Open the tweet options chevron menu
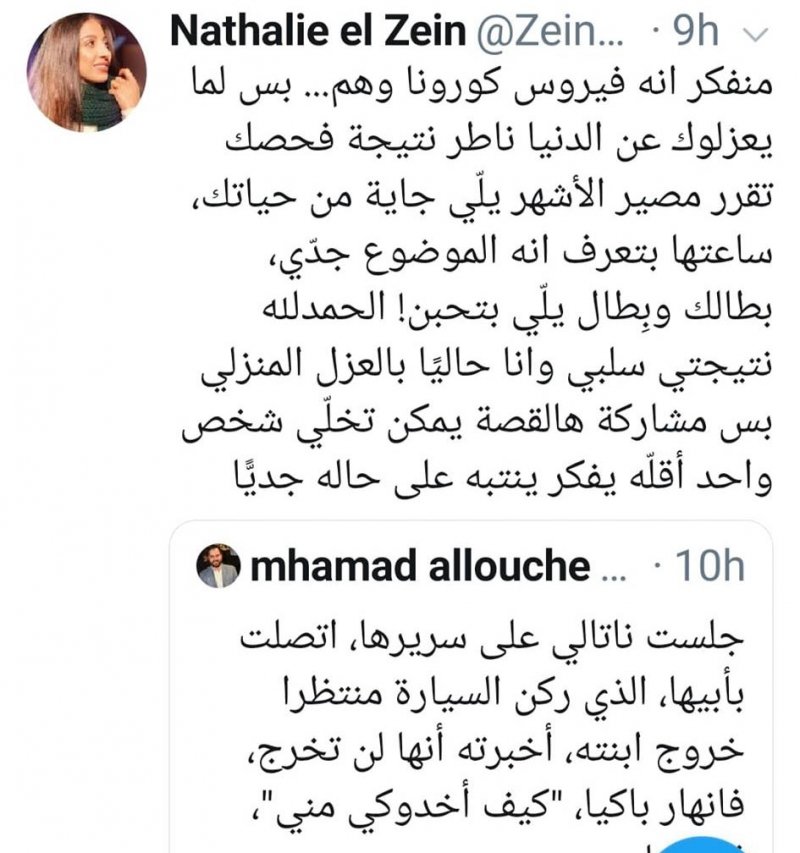Image resolution: width=800 pixels, height=853 pixels. click(x=757, y=35)
